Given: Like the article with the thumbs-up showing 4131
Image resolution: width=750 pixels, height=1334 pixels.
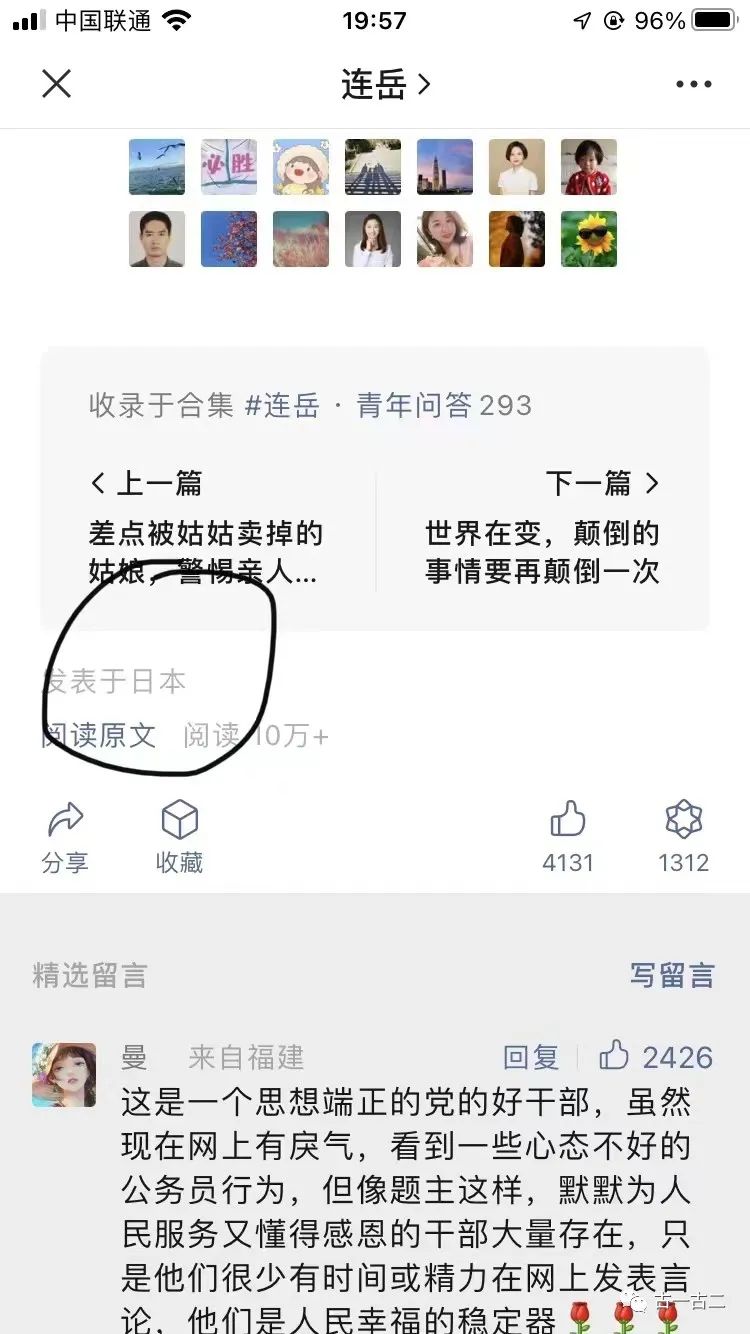Looking at the screenshot, I should pos(567,836).
